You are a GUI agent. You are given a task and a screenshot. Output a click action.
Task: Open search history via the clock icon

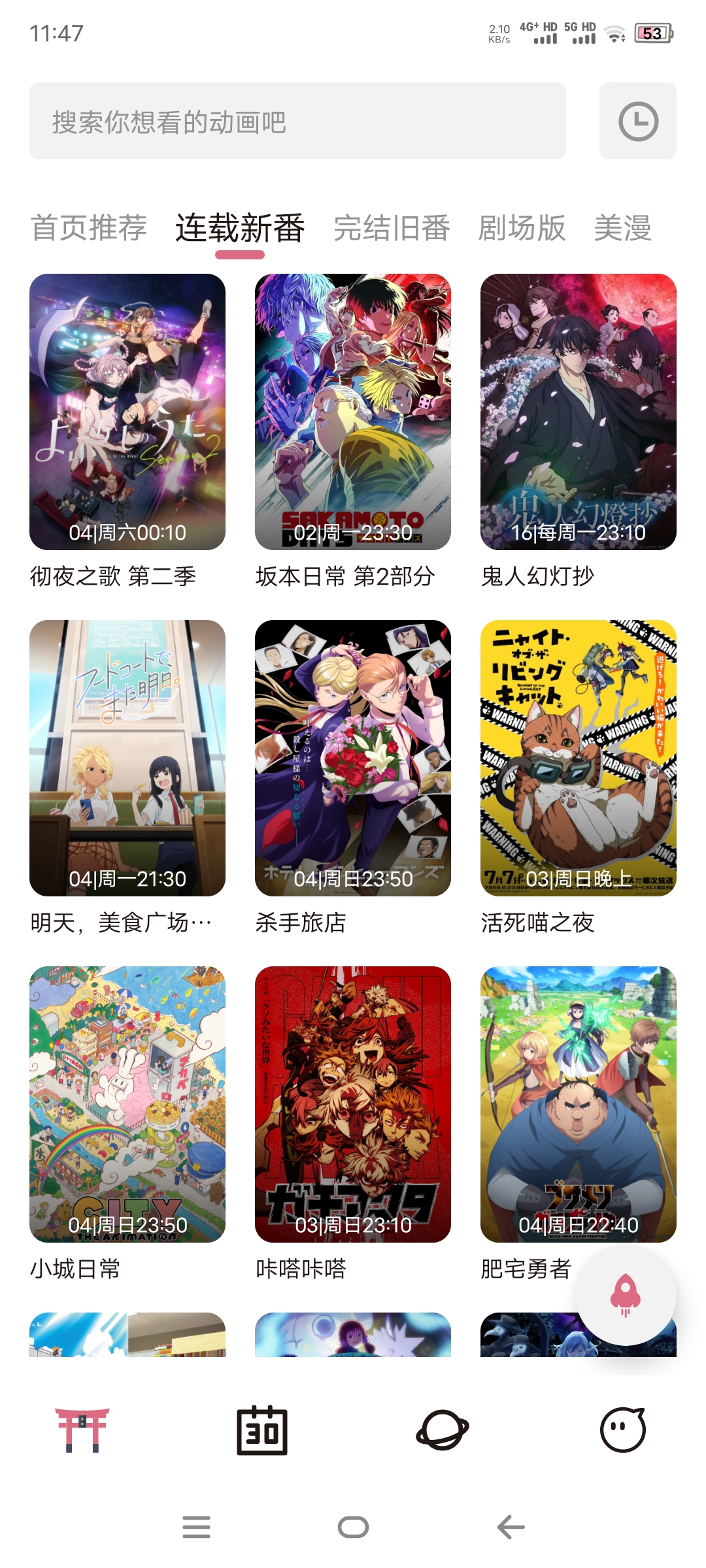tap(637, 122)
